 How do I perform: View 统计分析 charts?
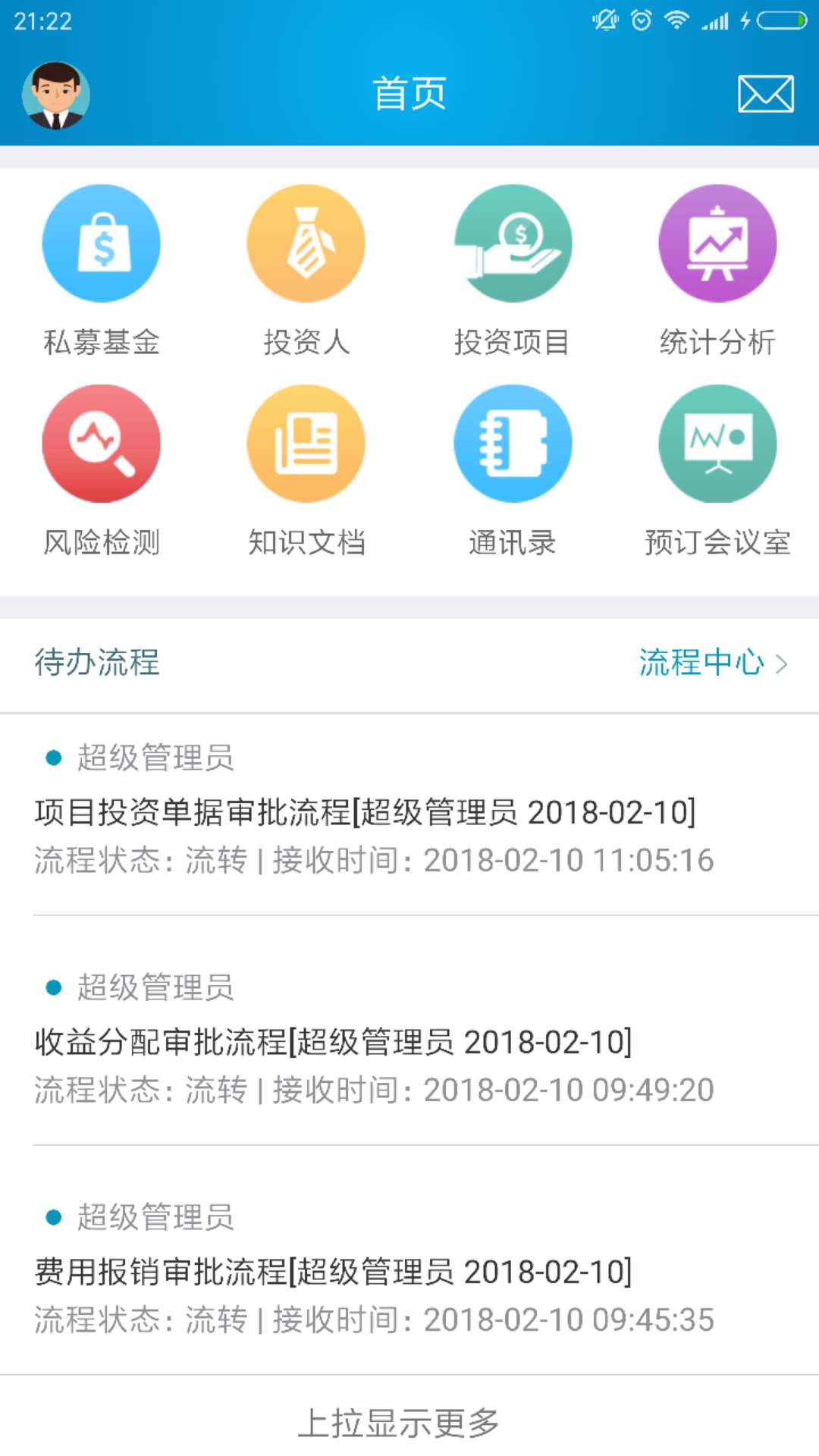(x=717, y=244)
